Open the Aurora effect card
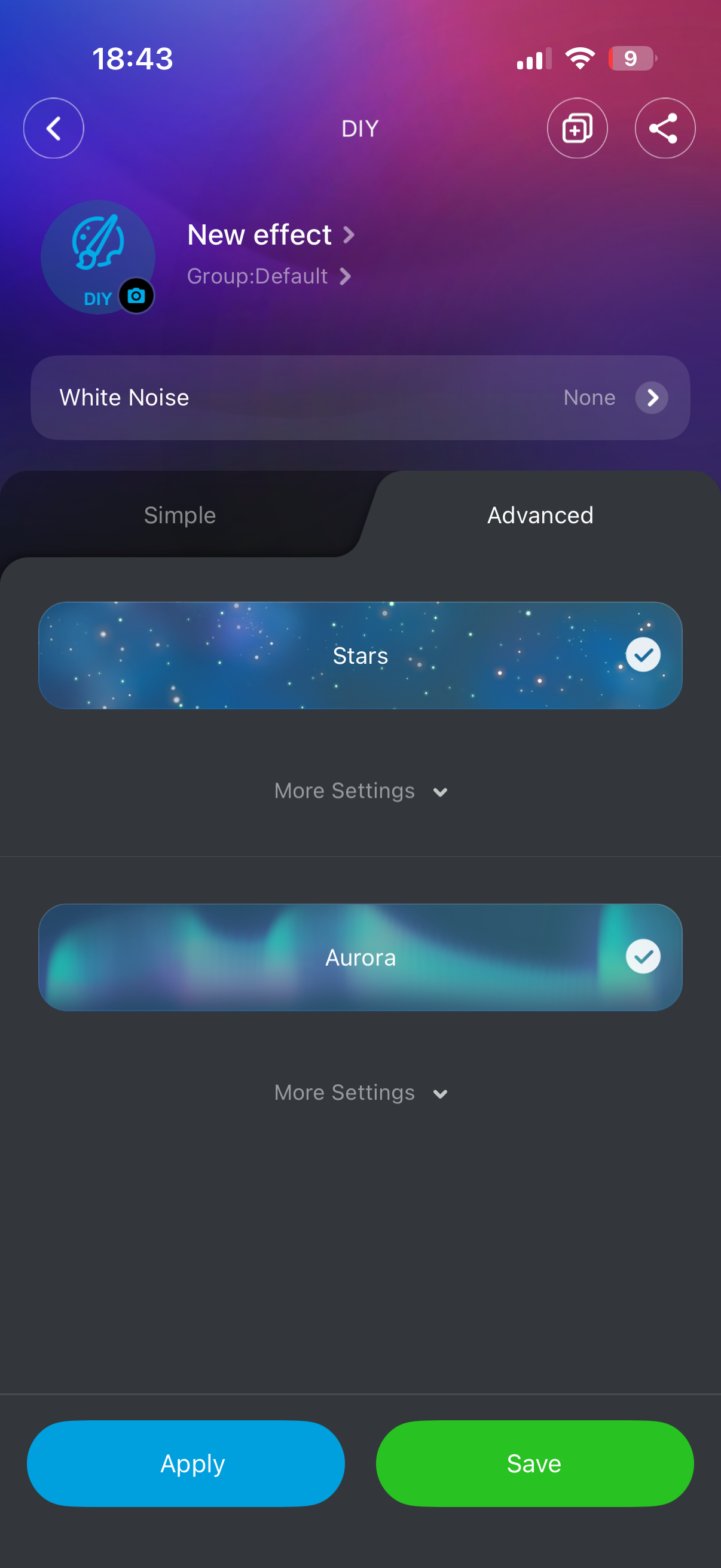Image resolution: width=721 pixels, height=1568 pixels. [x=360, y=957]
